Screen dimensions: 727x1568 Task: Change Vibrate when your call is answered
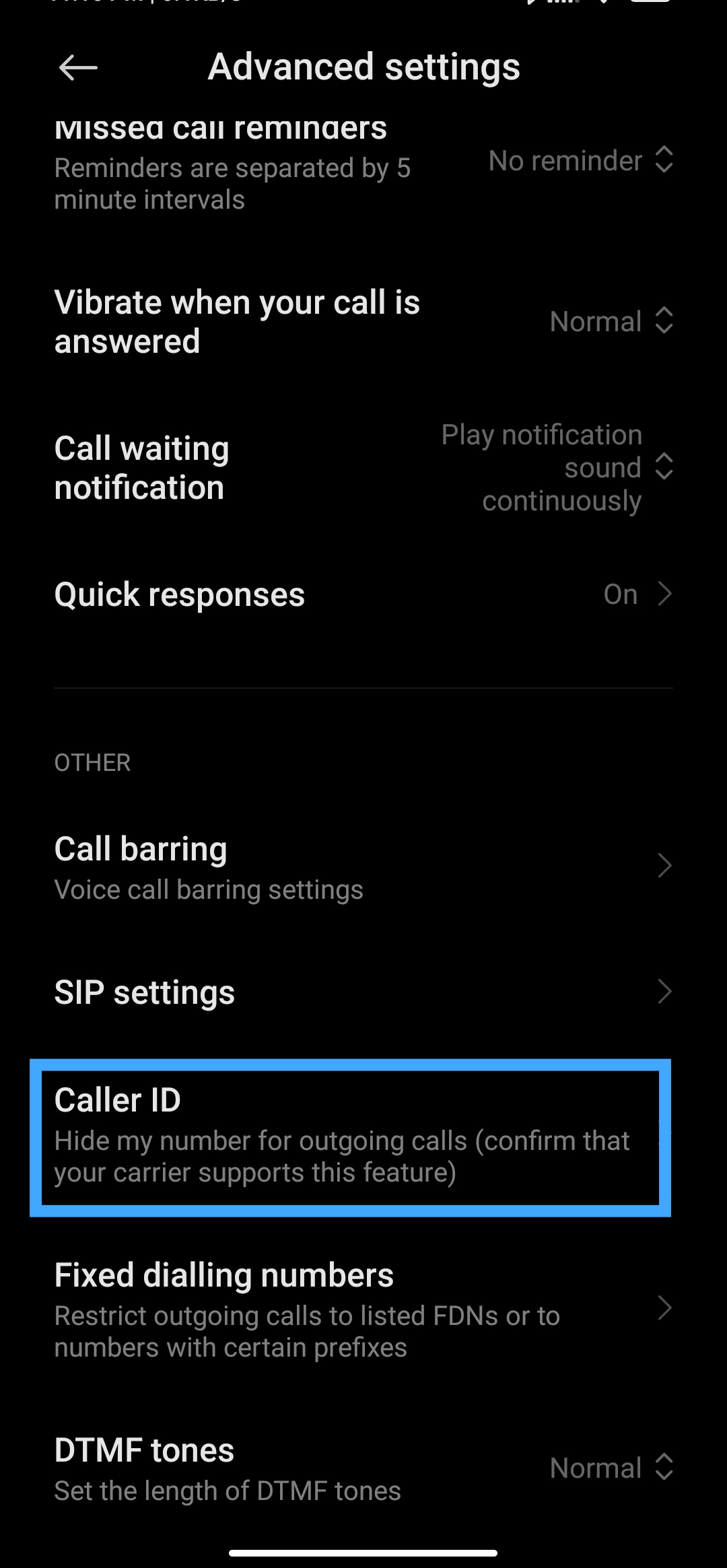point(363,321)
